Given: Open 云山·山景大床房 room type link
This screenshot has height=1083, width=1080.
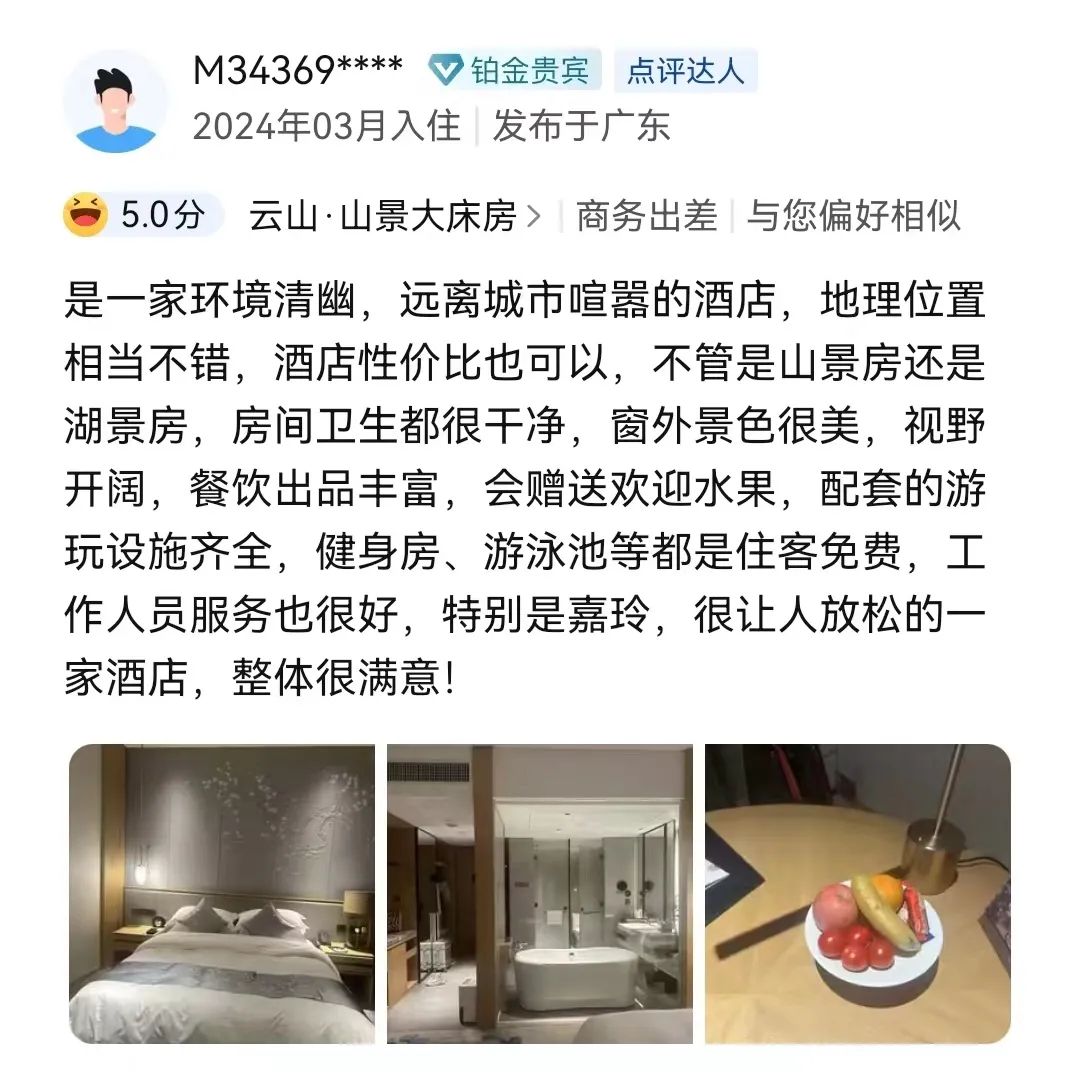Looking at the screenshot, I should point(394,216).
